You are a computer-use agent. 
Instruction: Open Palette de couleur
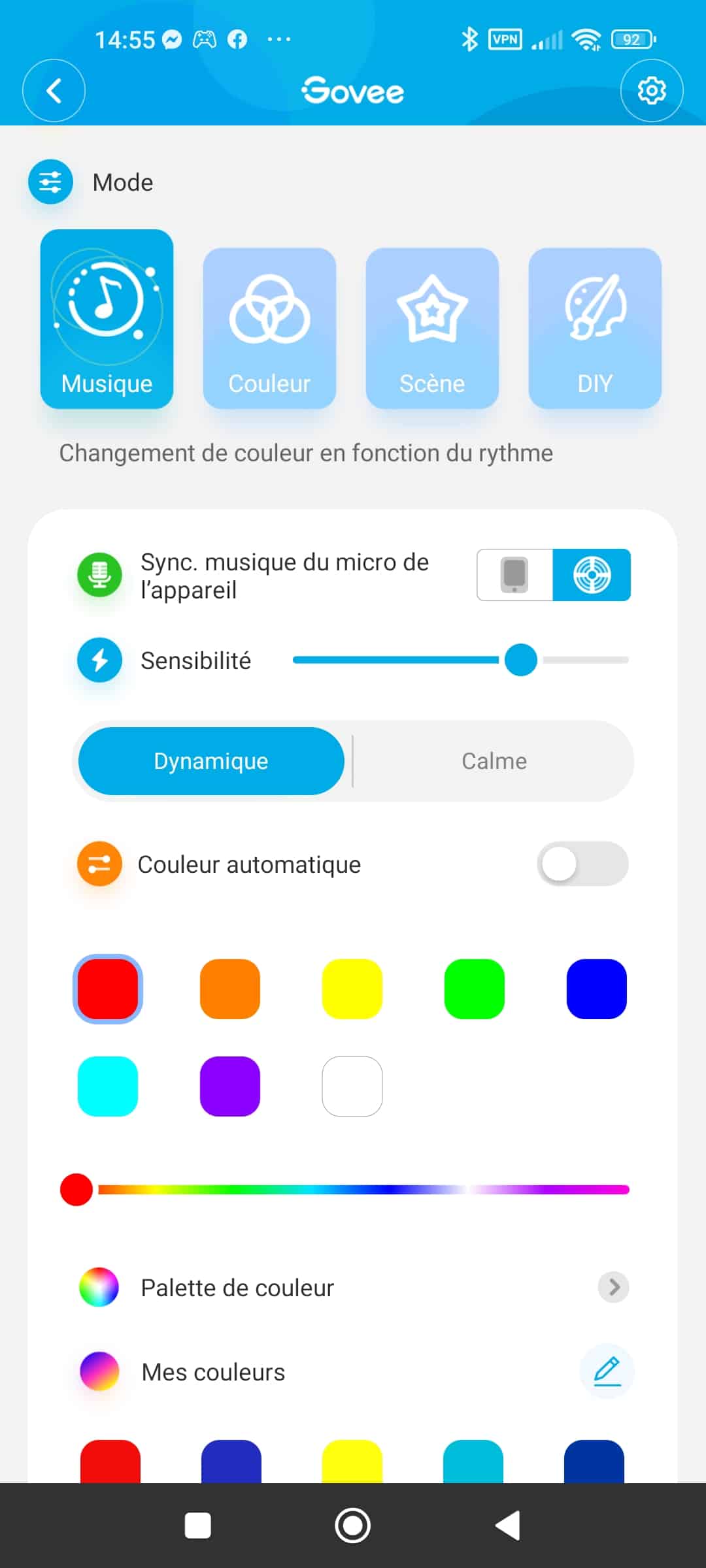click(x=353, y=1288)
